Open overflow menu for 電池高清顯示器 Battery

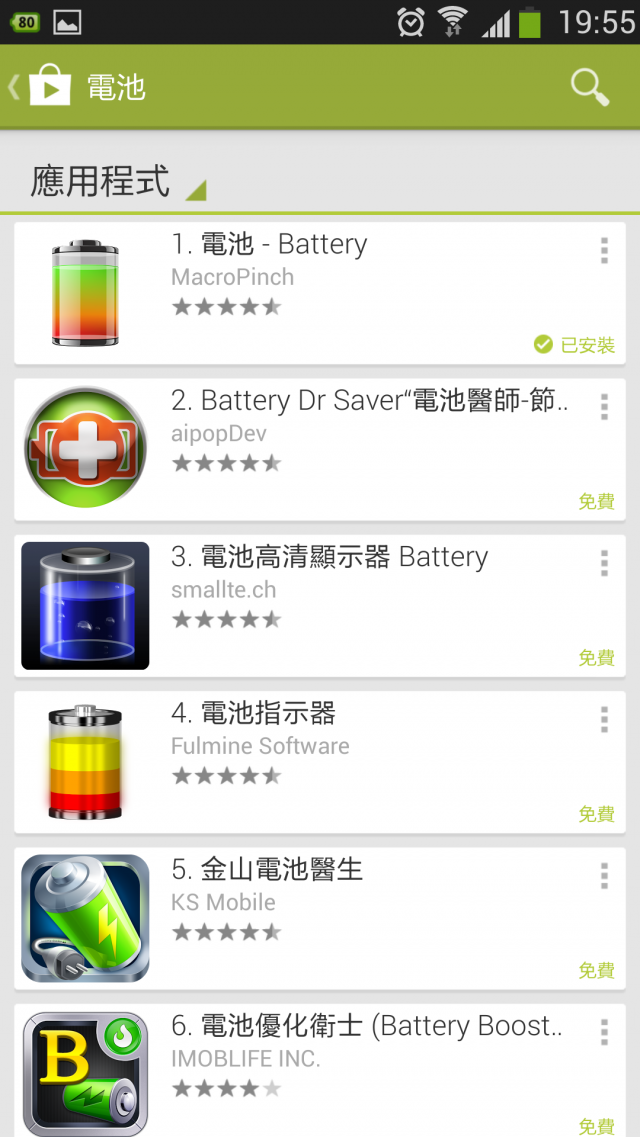(x=604, y=563)
